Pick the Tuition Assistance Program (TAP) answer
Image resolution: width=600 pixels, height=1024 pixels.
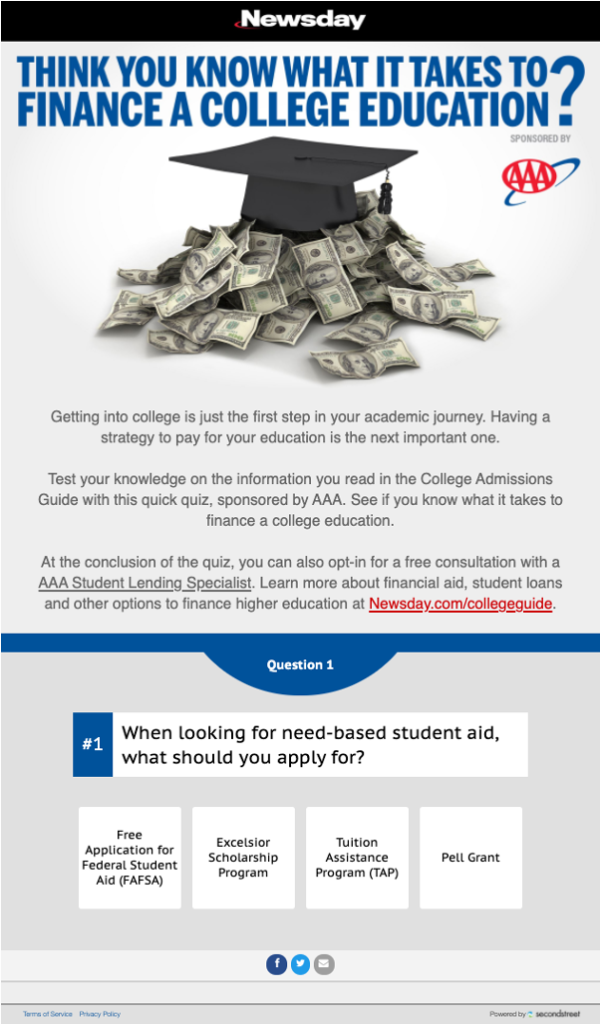[x=357, y=857]
